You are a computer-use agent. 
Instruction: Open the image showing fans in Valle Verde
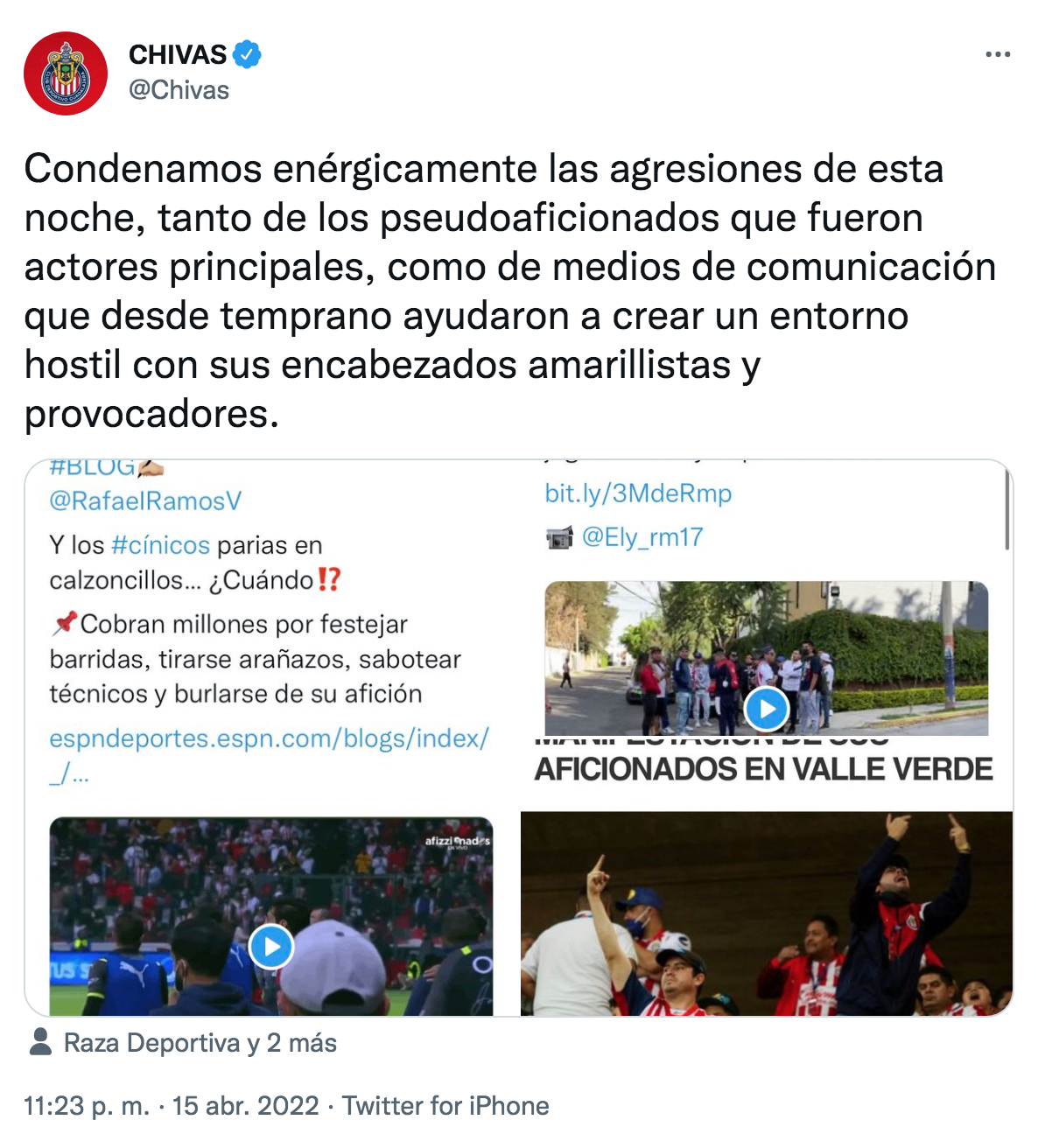766,656
